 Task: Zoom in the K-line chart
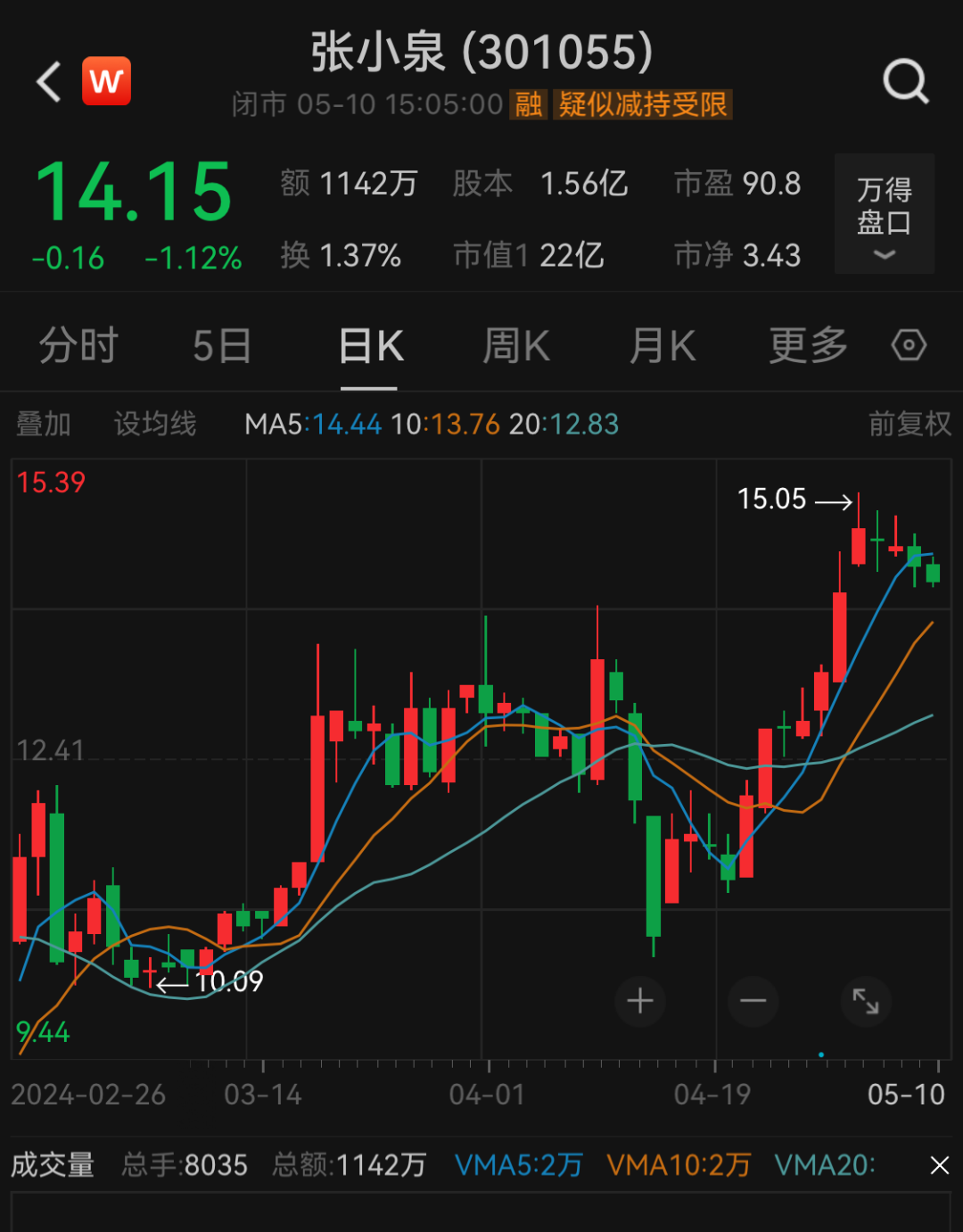pyautogui.click(x=640, y=1001)
